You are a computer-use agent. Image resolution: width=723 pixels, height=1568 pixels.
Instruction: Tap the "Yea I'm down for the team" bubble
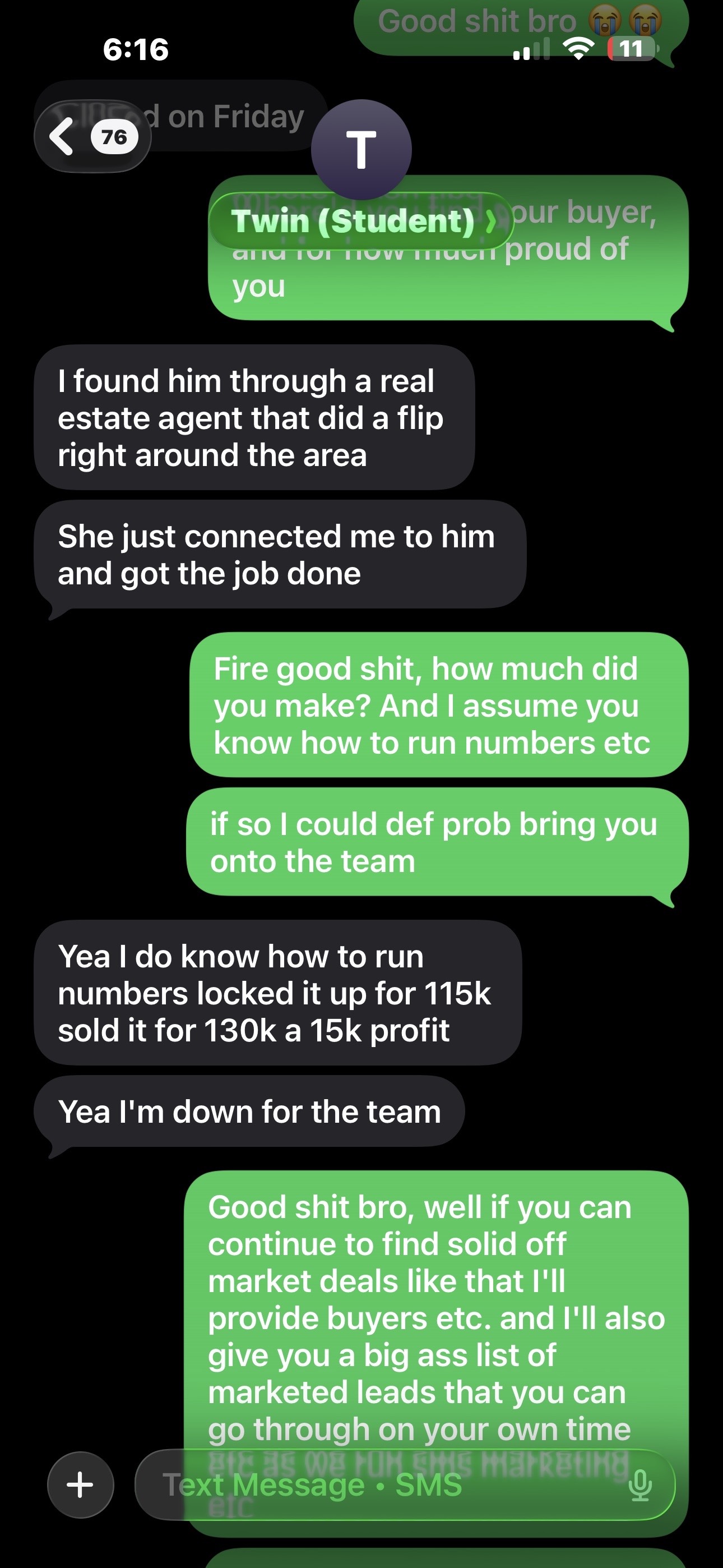pos(249,1110)
